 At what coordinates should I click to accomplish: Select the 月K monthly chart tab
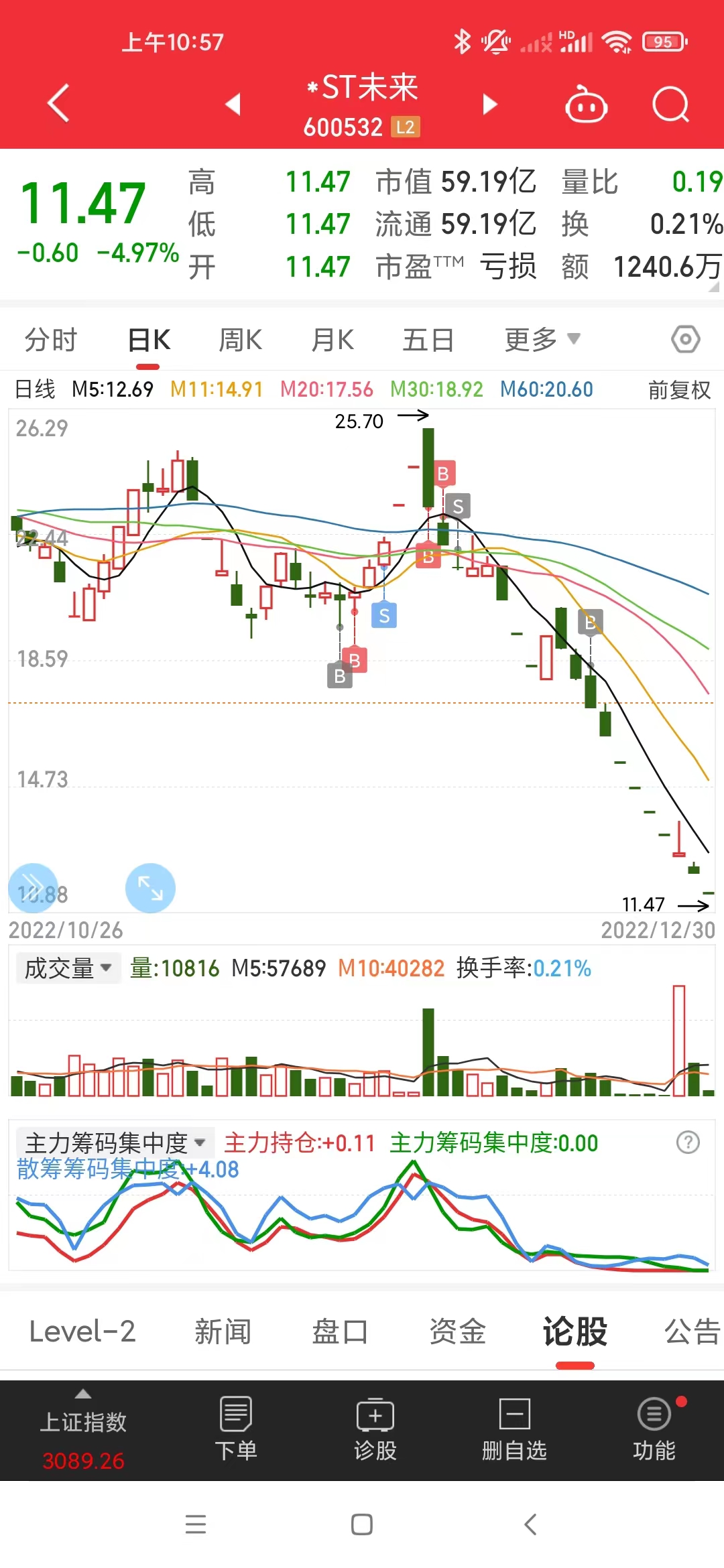(333, 340)
